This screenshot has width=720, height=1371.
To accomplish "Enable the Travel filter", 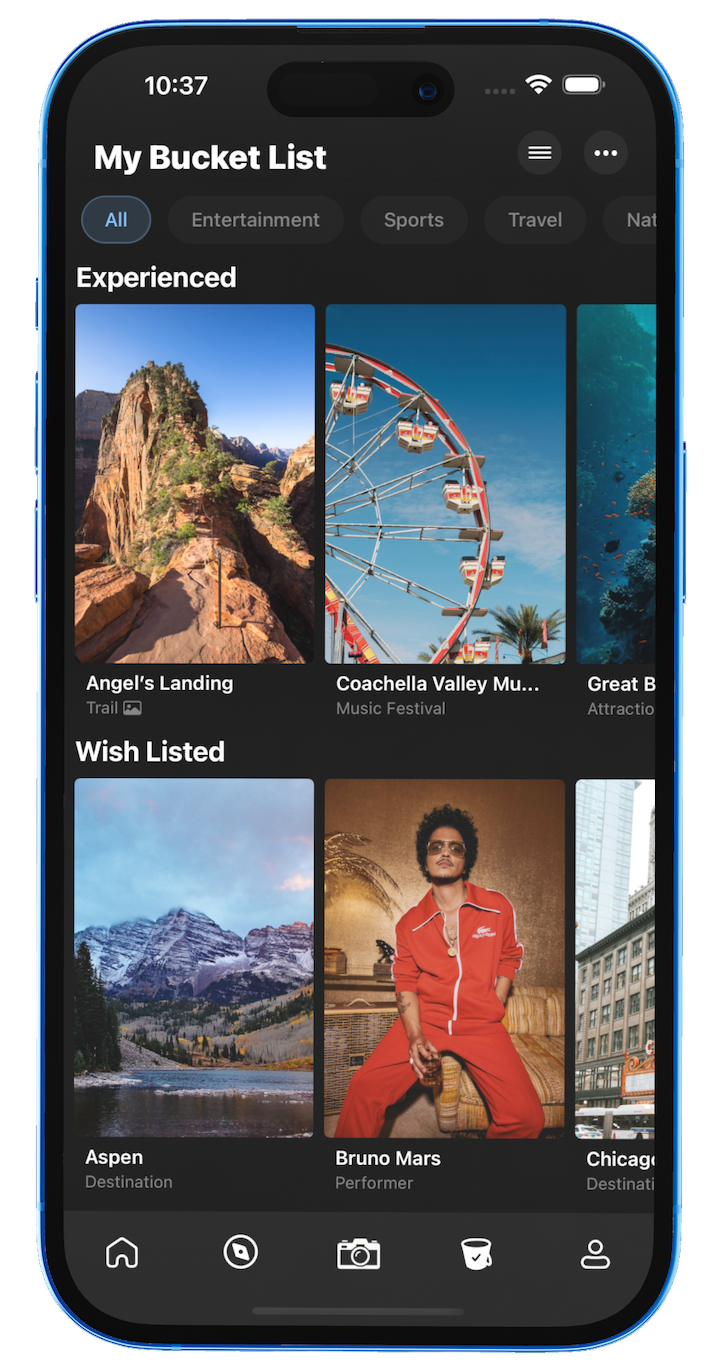I will tap(535, 219).
